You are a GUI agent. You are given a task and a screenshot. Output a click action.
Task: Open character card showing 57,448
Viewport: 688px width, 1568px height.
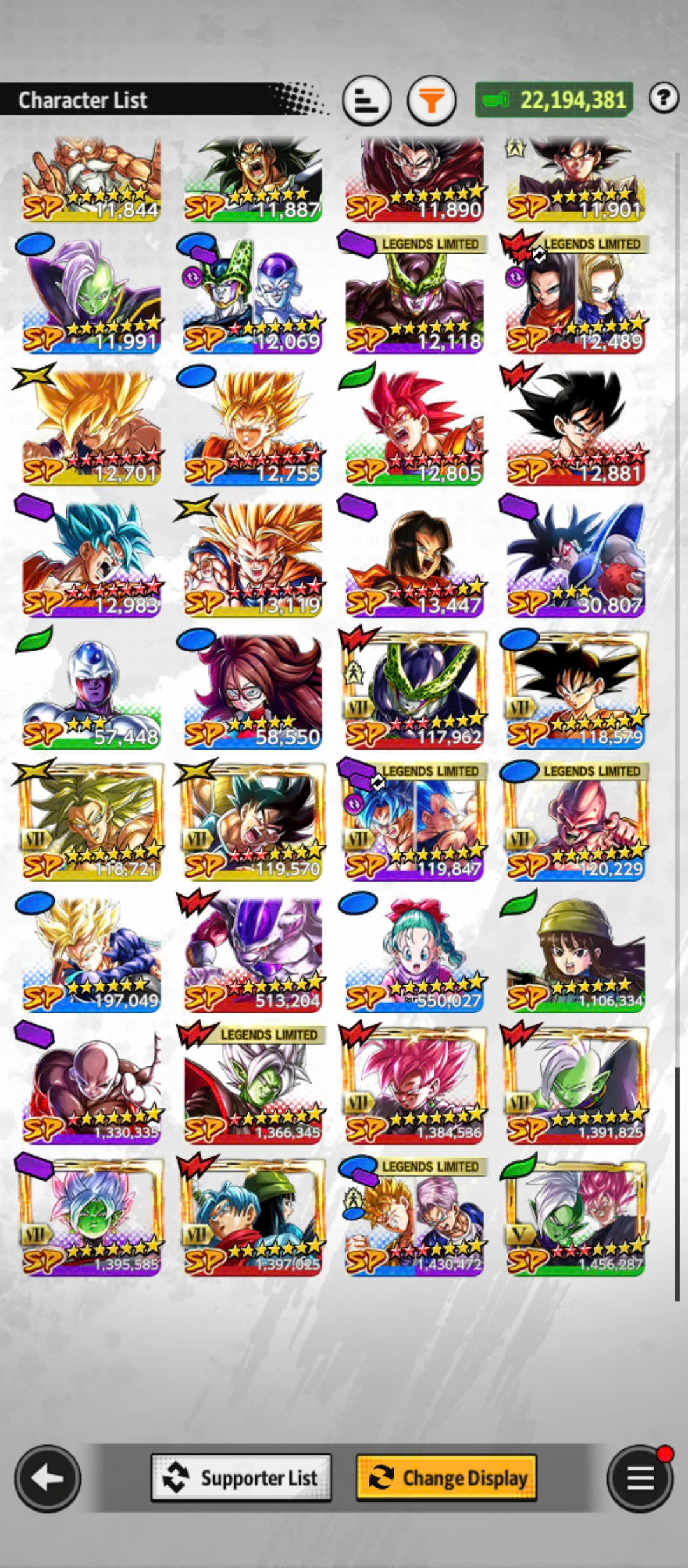coord(92,690)
